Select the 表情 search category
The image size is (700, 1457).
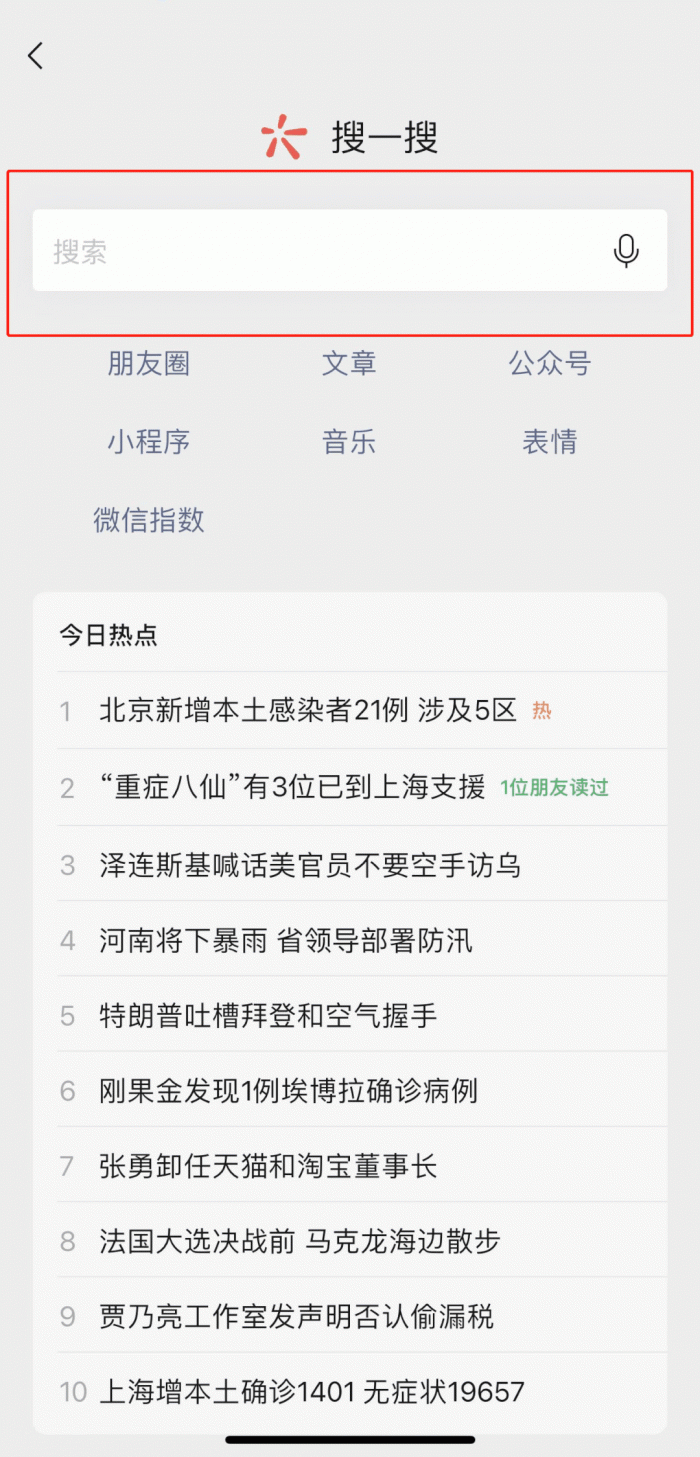[x=549, y=442]
